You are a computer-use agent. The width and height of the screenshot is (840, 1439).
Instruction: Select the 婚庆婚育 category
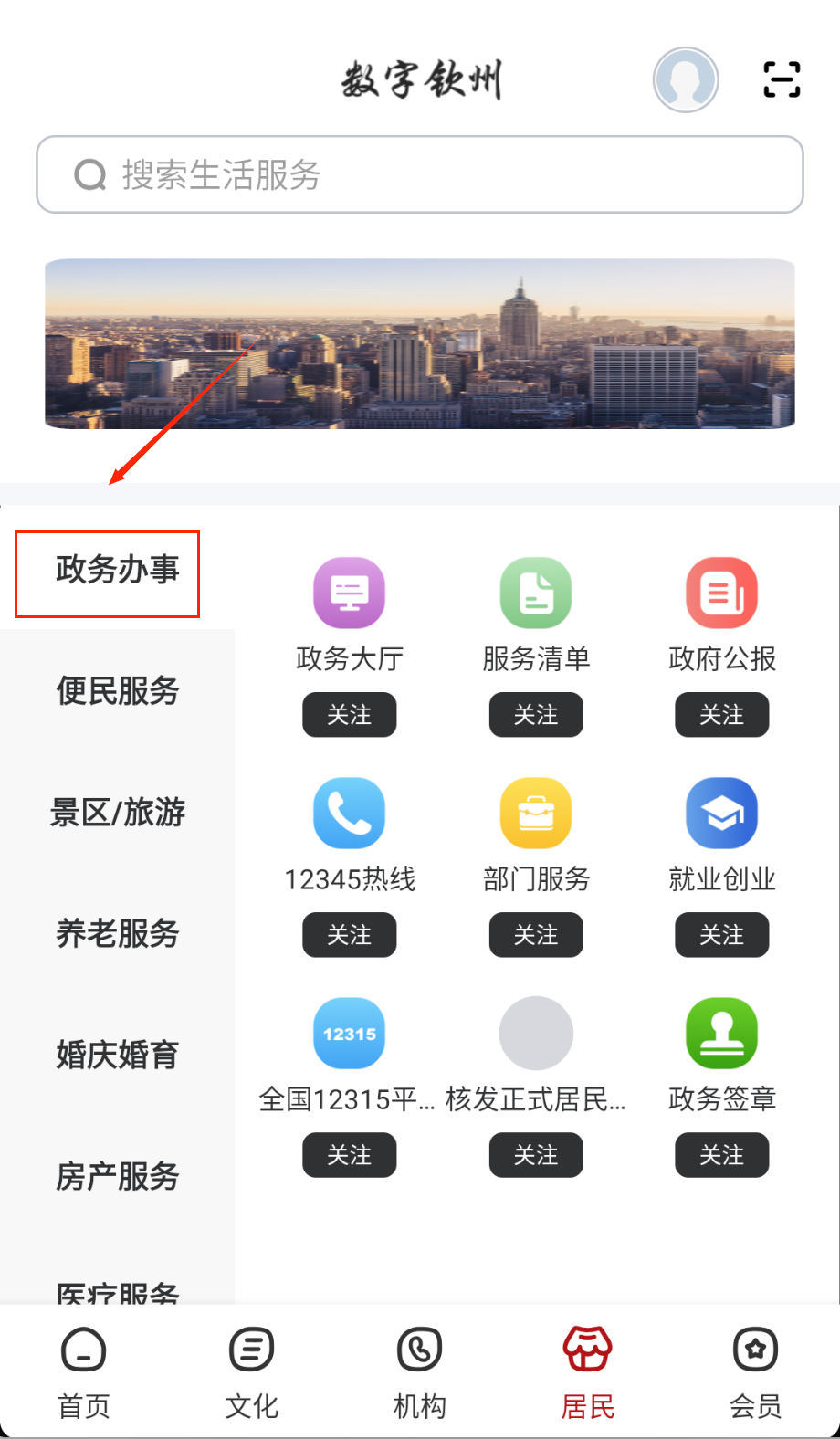point(117,1055)
